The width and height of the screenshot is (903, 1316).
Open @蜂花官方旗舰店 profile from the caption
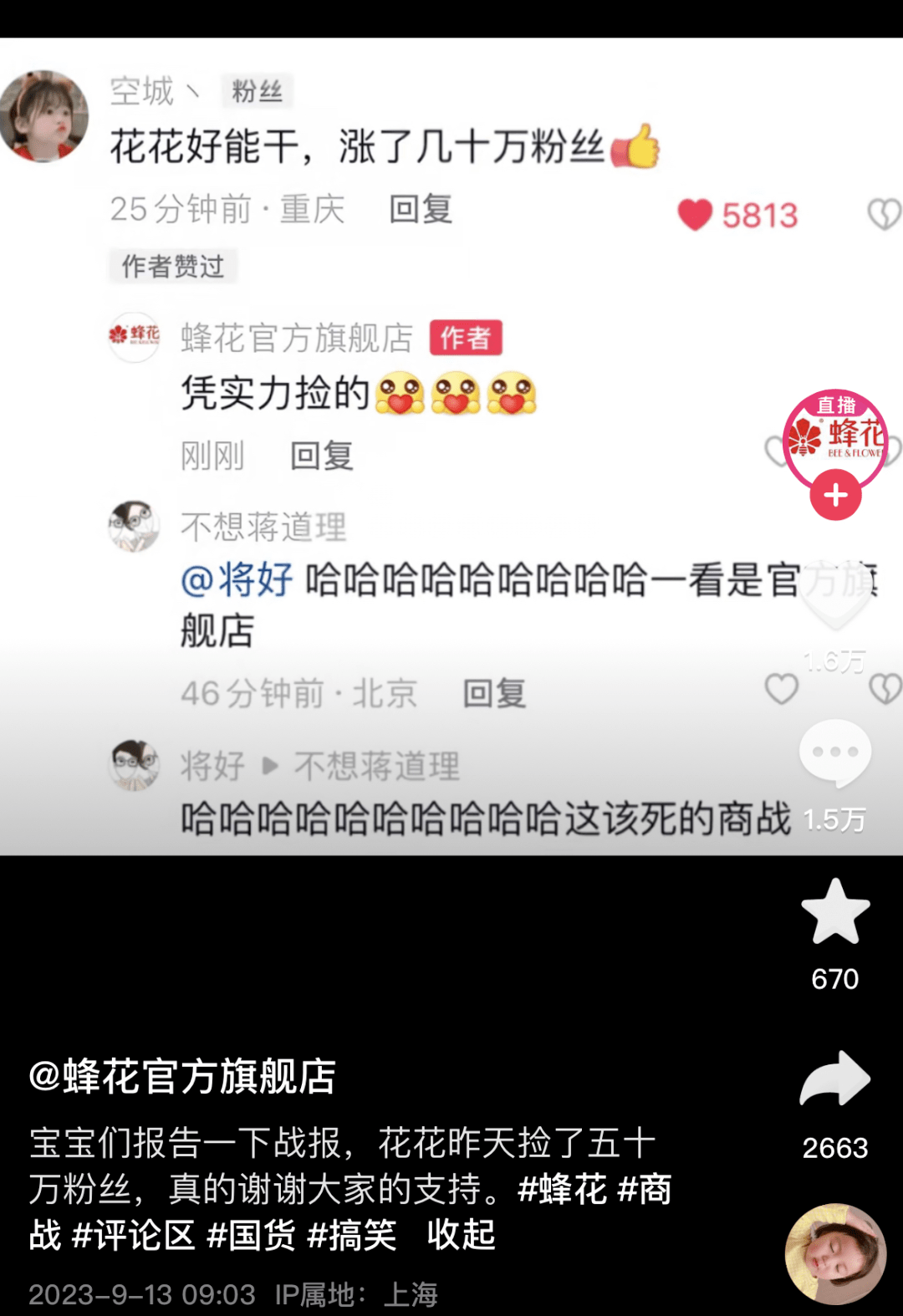tap(182, 1077)
